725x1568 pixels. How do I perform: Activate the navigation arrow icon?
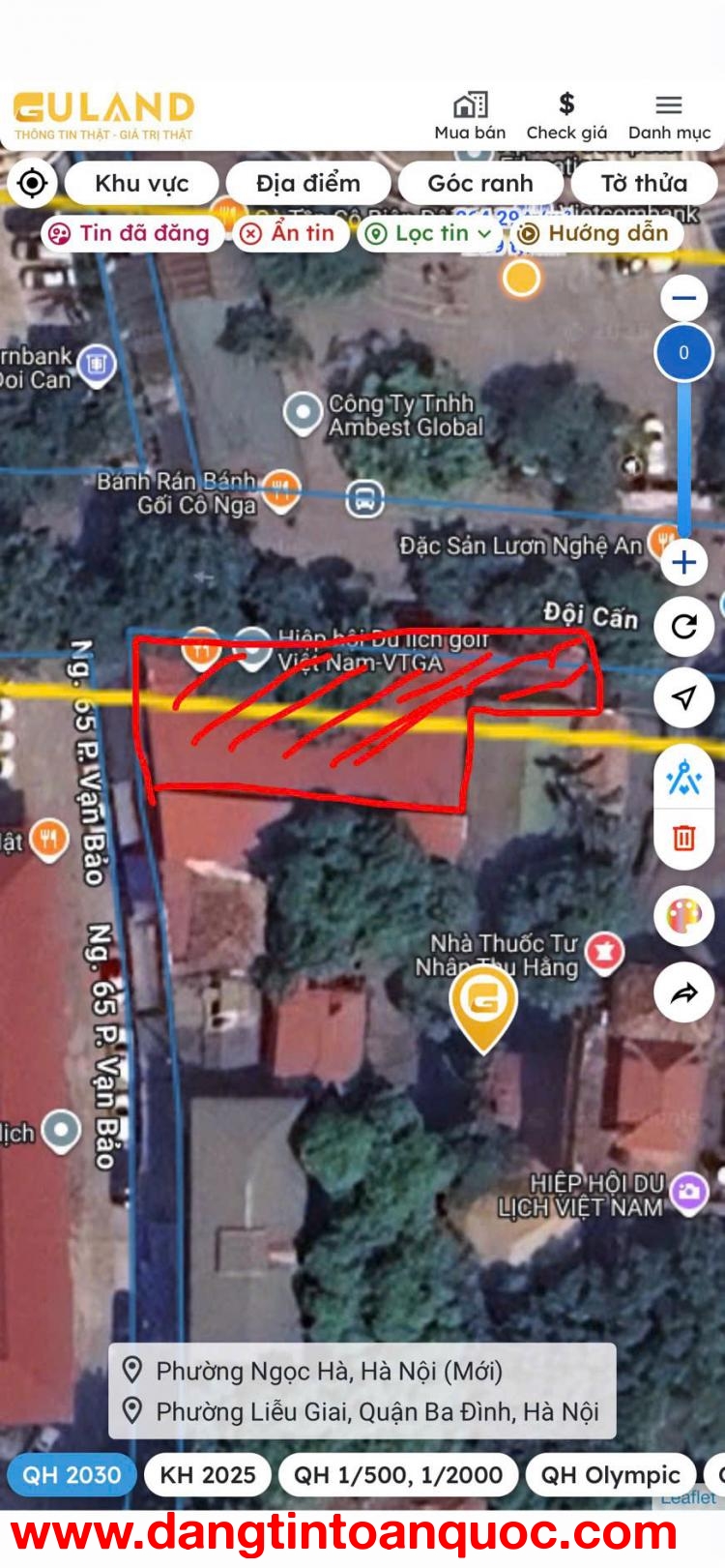[x=683, y=696]
